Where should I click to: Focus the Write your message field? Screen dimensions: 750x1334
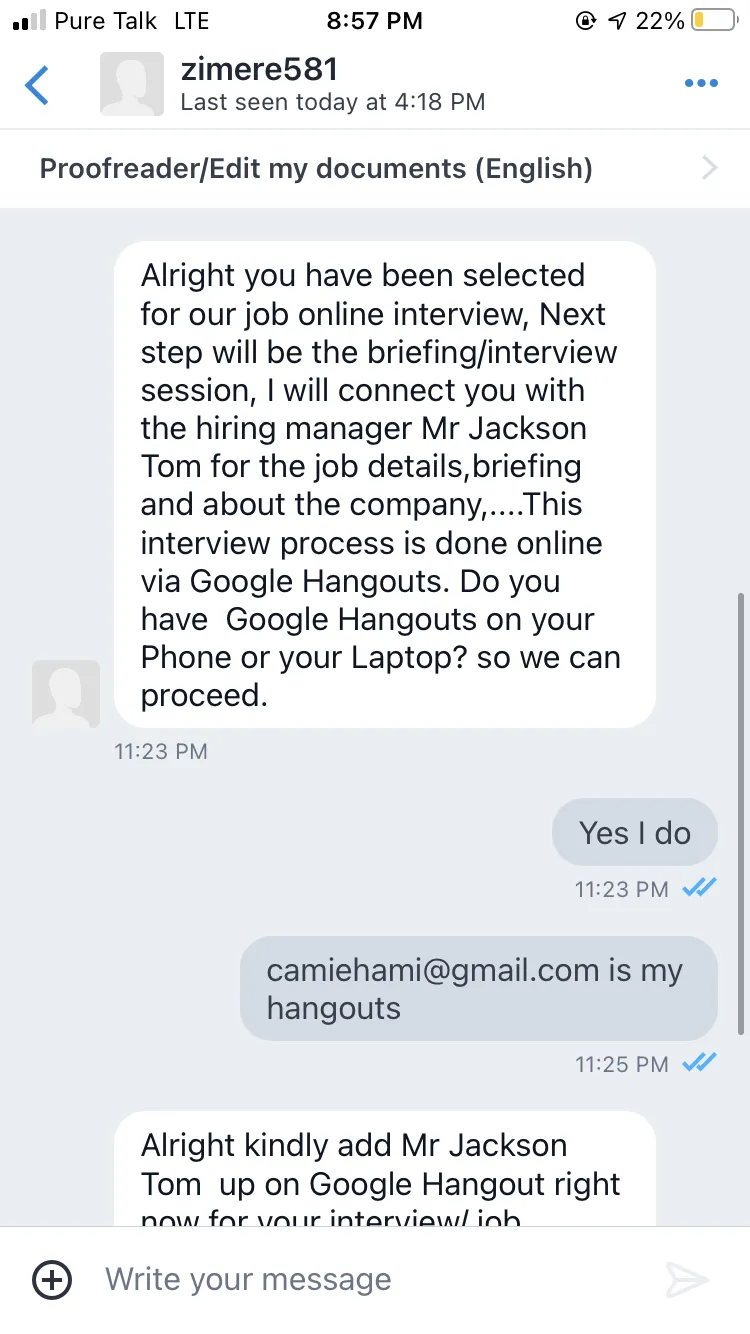(370, 1279)
